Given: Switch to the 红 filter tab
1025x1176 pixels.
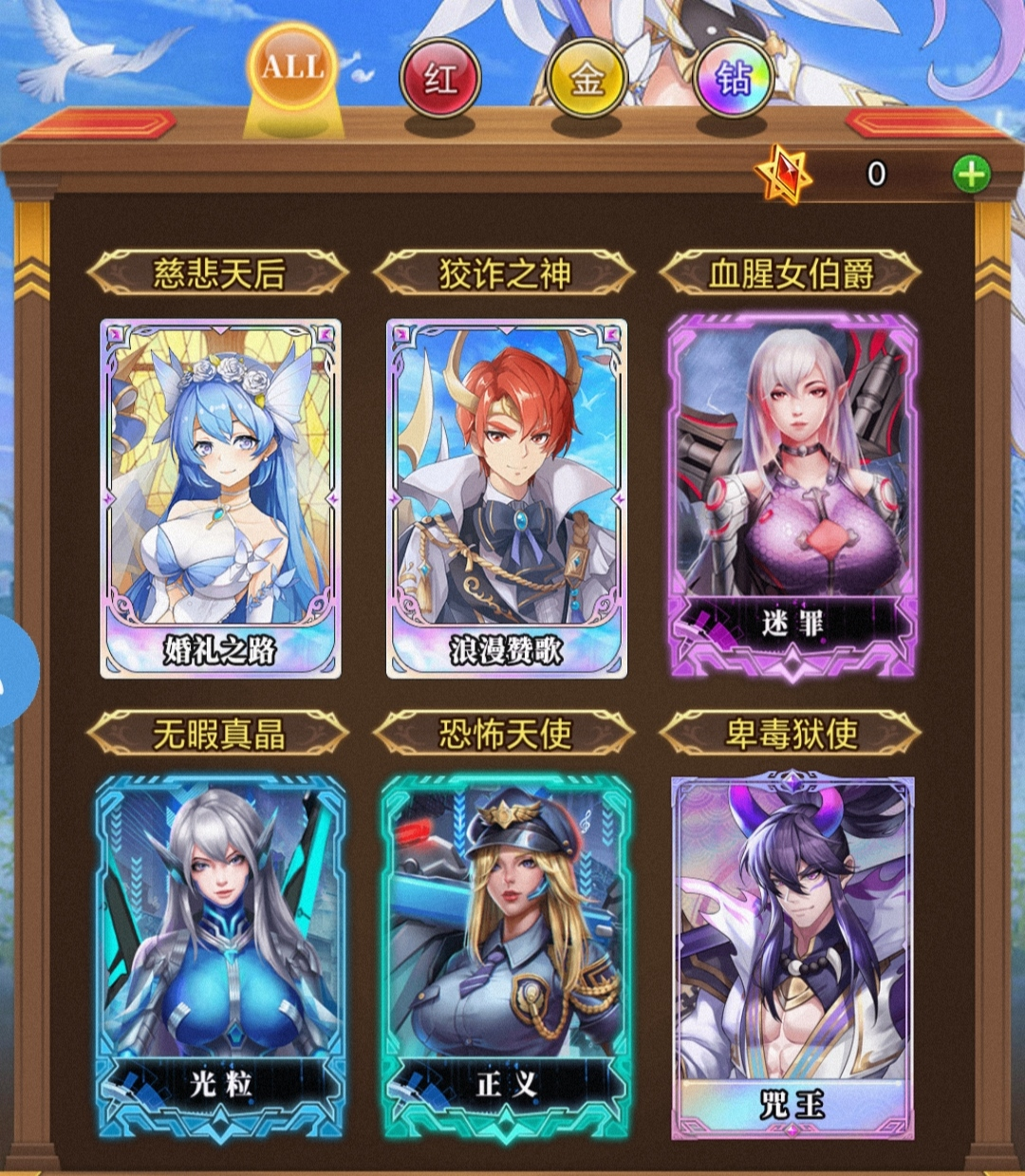Looking at the screenshot, I should (x=439, y=78).
